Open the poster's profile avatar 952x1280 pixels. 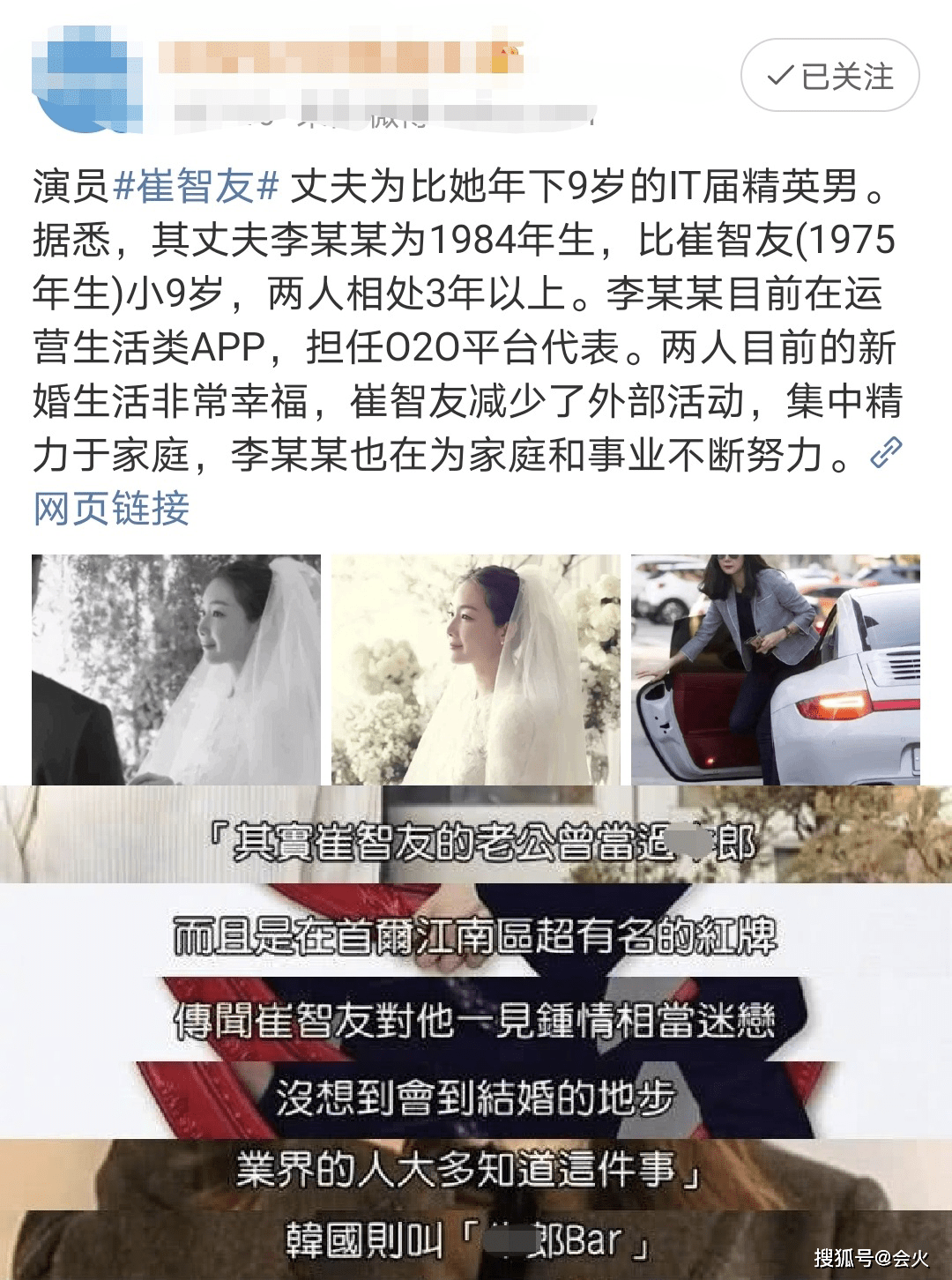tap(86, 78)
